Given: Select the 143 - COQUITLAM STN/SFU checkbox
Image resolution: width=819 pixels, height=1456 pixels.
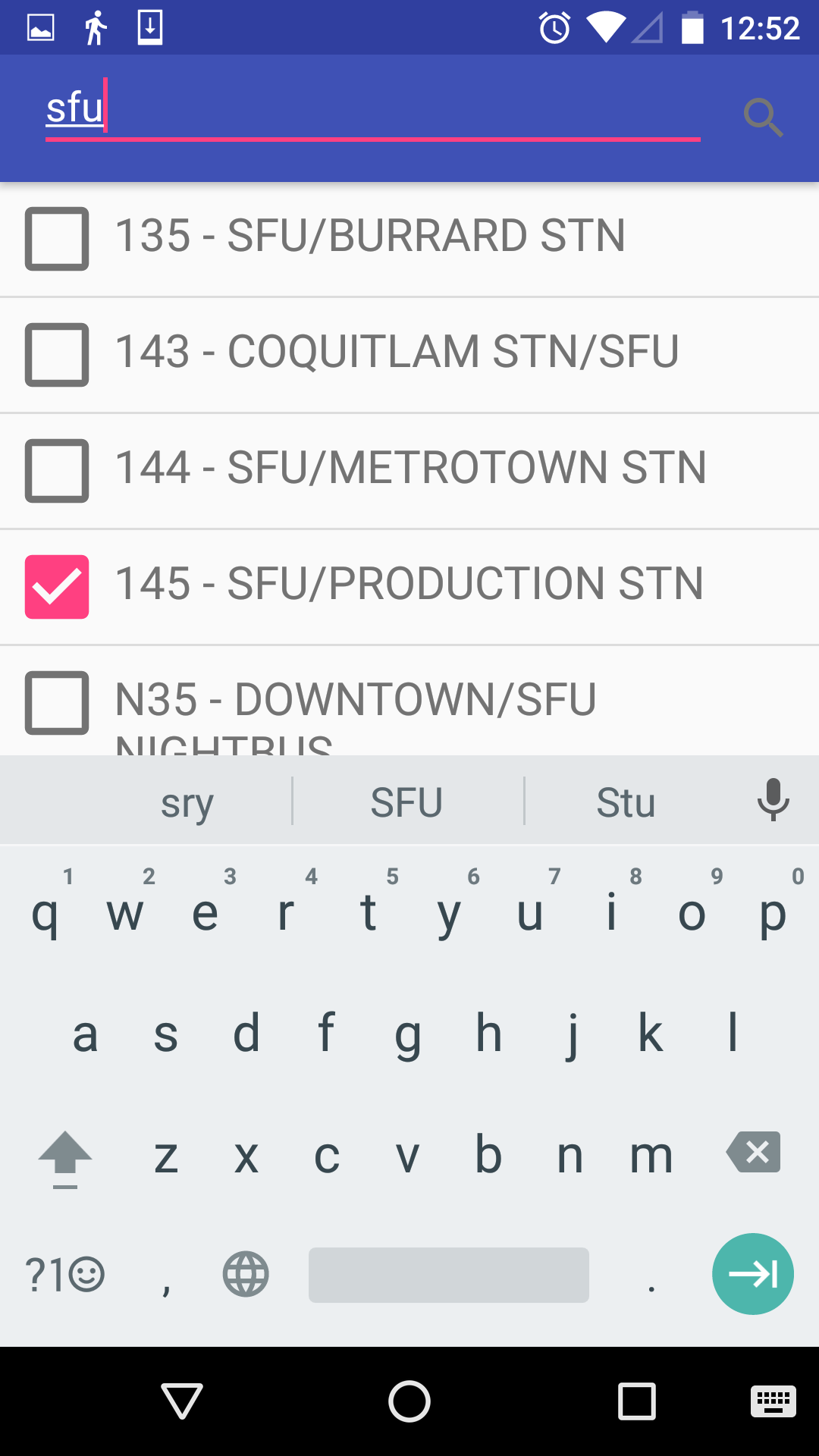Looking at the screenshot, I should [57, 355].
